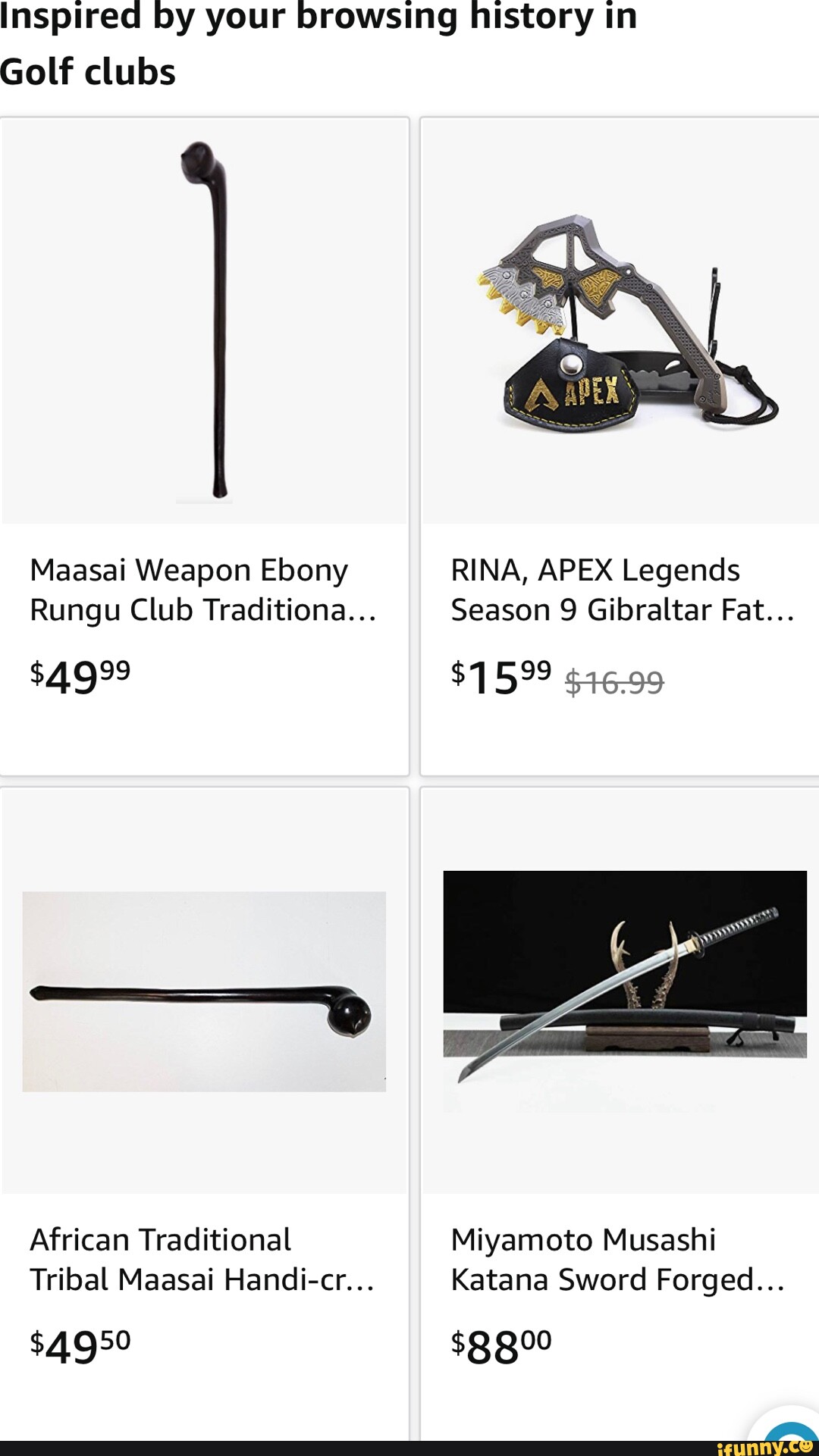The image size is (819, 1456).
Task: Select the Miyamoto Musashi Katana Sword card
Action: point(617,1260)
